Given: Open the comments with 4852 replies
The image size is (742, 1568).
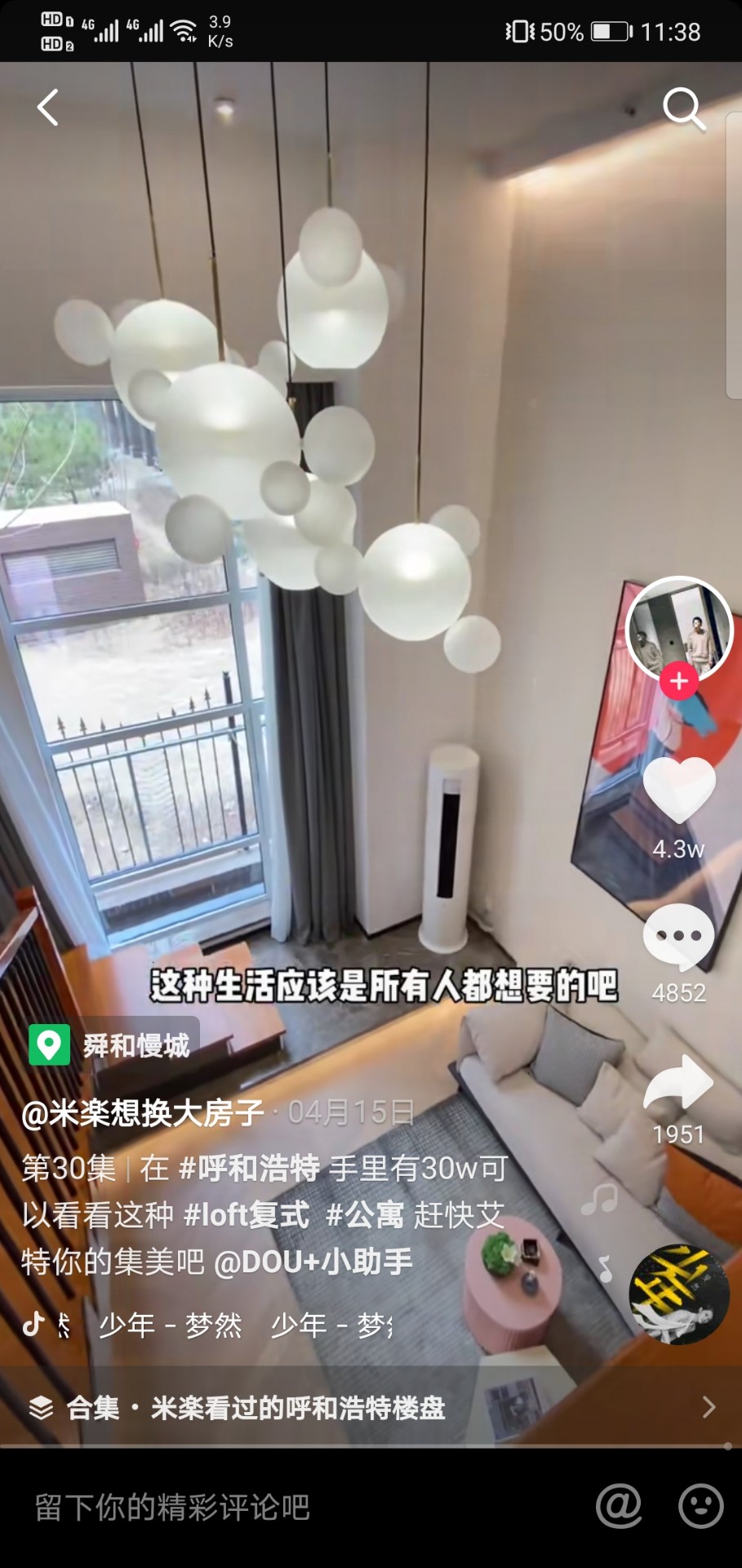Looking at the screenshot, I should click(x=678, y=937).
